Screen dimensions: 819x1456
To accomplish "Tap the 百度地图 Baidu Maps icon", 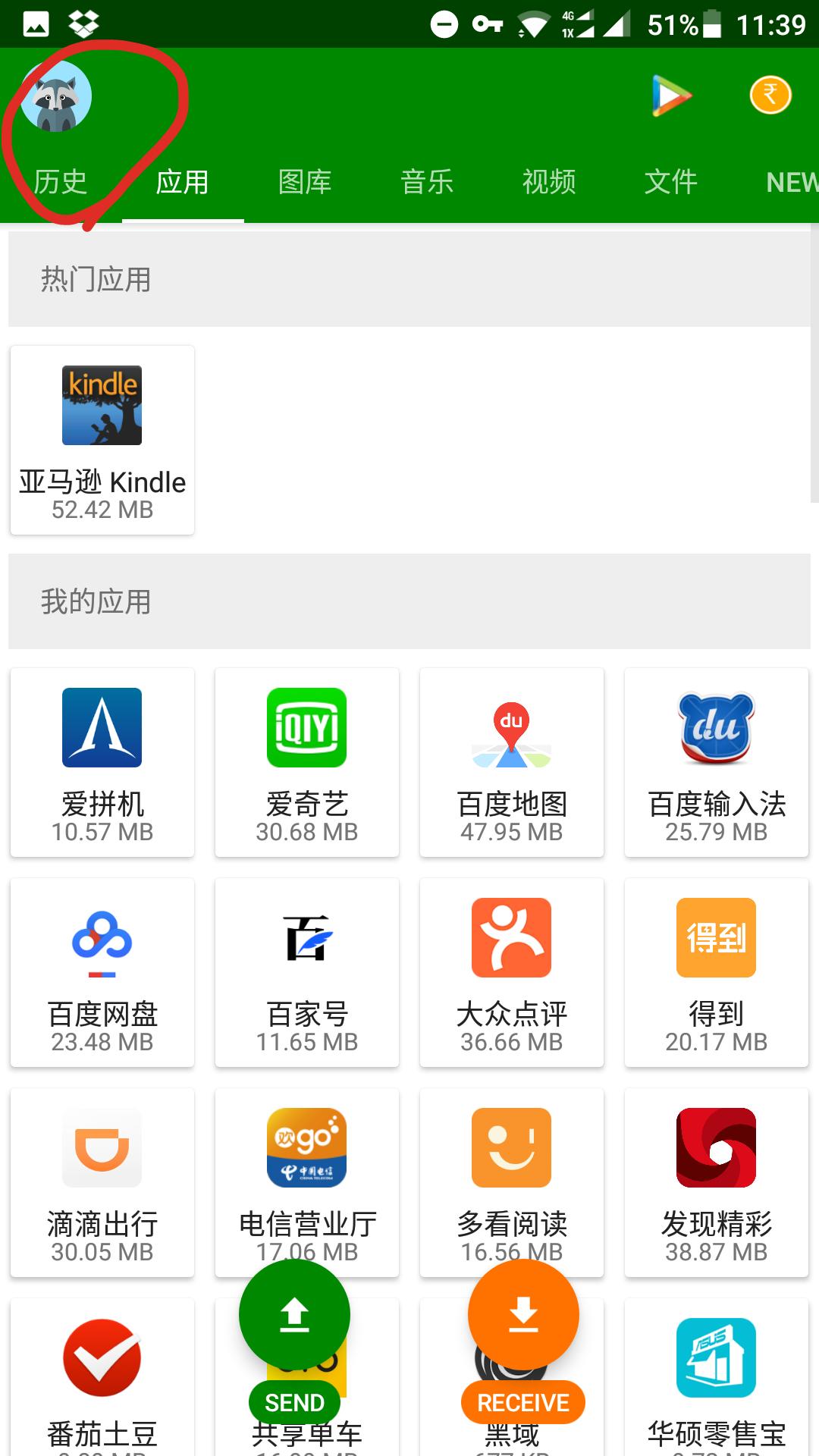I will [511, 726].
